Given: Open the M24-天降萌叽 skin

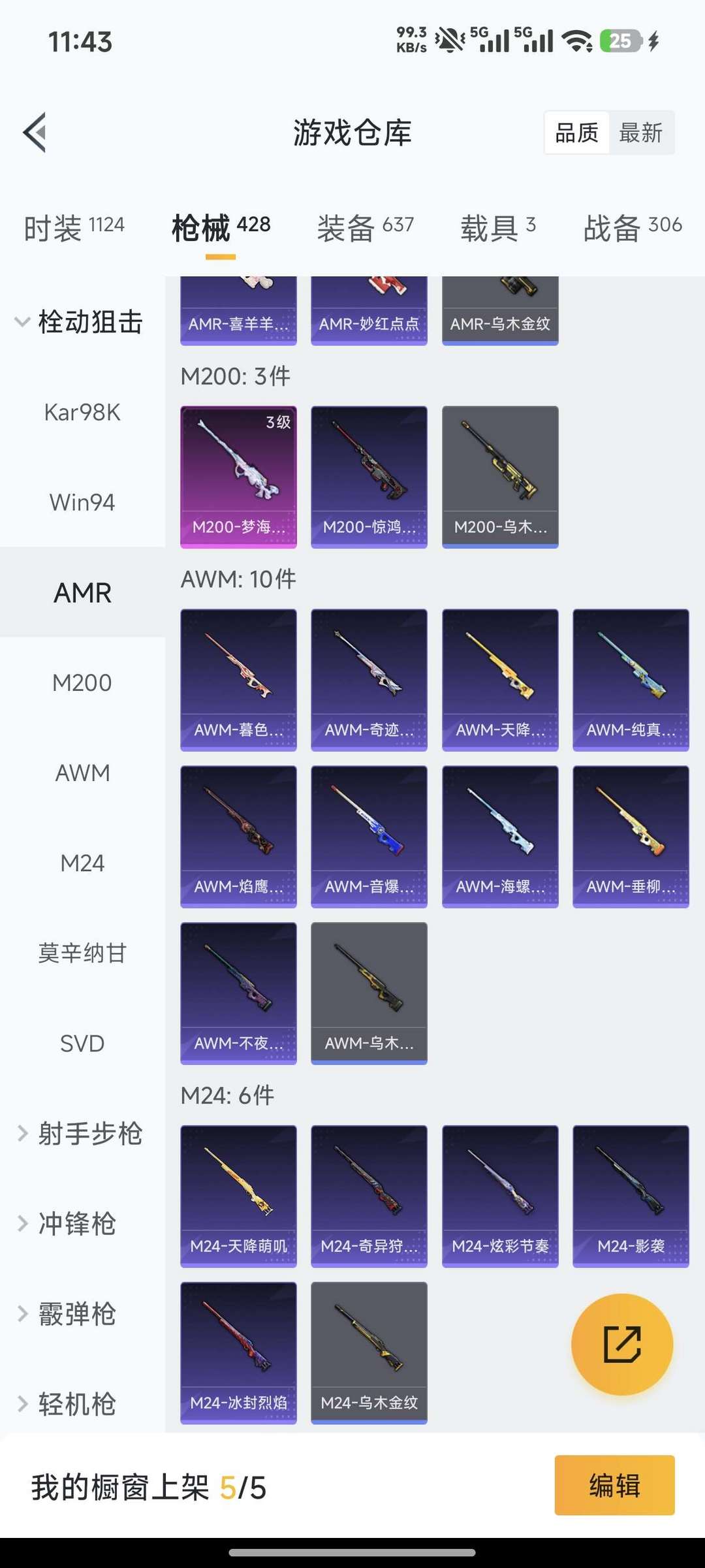Looking at the screenshot, I should point(238,1195).
